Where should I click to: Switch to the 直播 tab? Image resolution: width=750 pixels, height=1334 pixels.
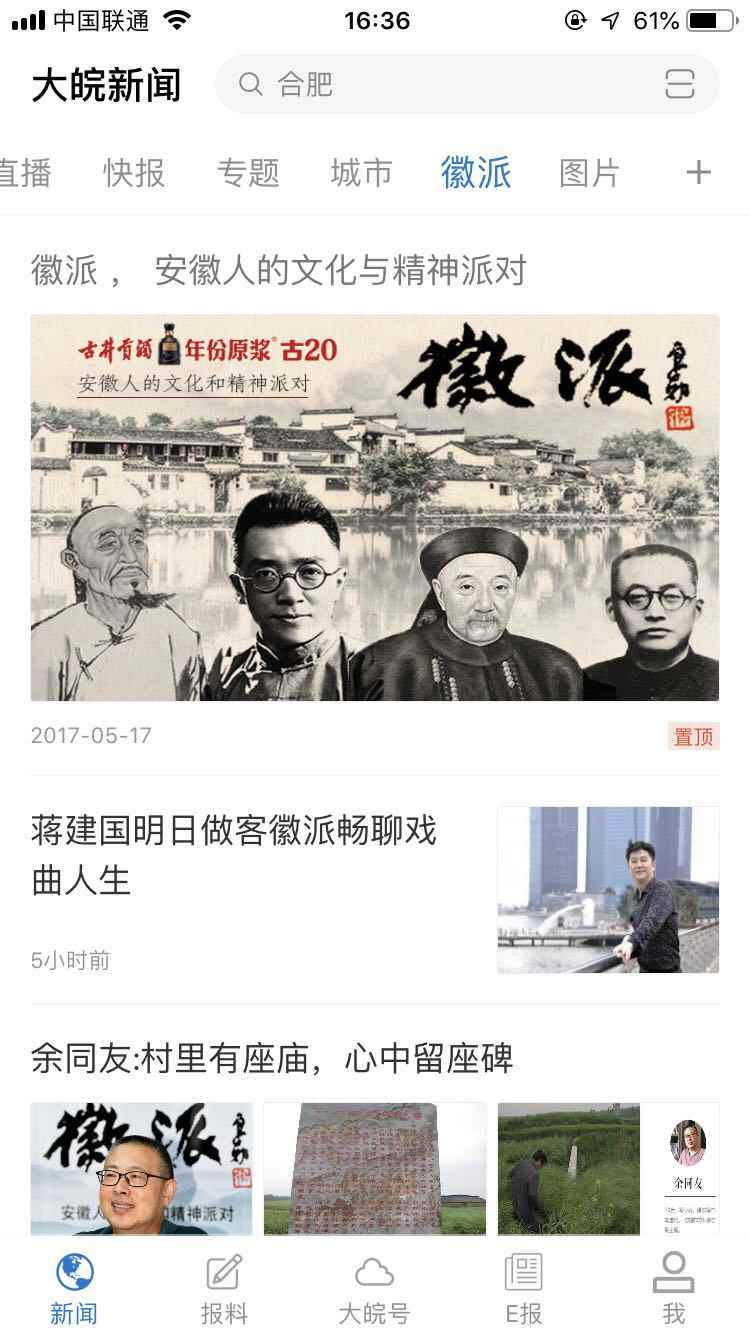tap(24, 173)
